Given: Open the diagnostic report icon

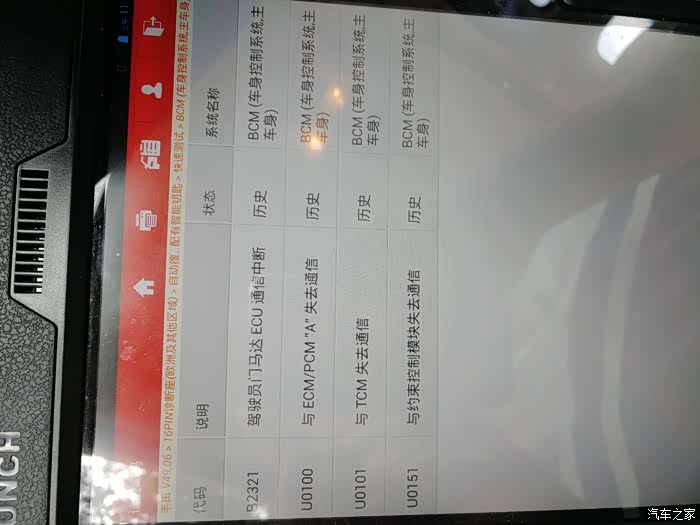Looking at the screenshot, I should (x=148, y=150).
